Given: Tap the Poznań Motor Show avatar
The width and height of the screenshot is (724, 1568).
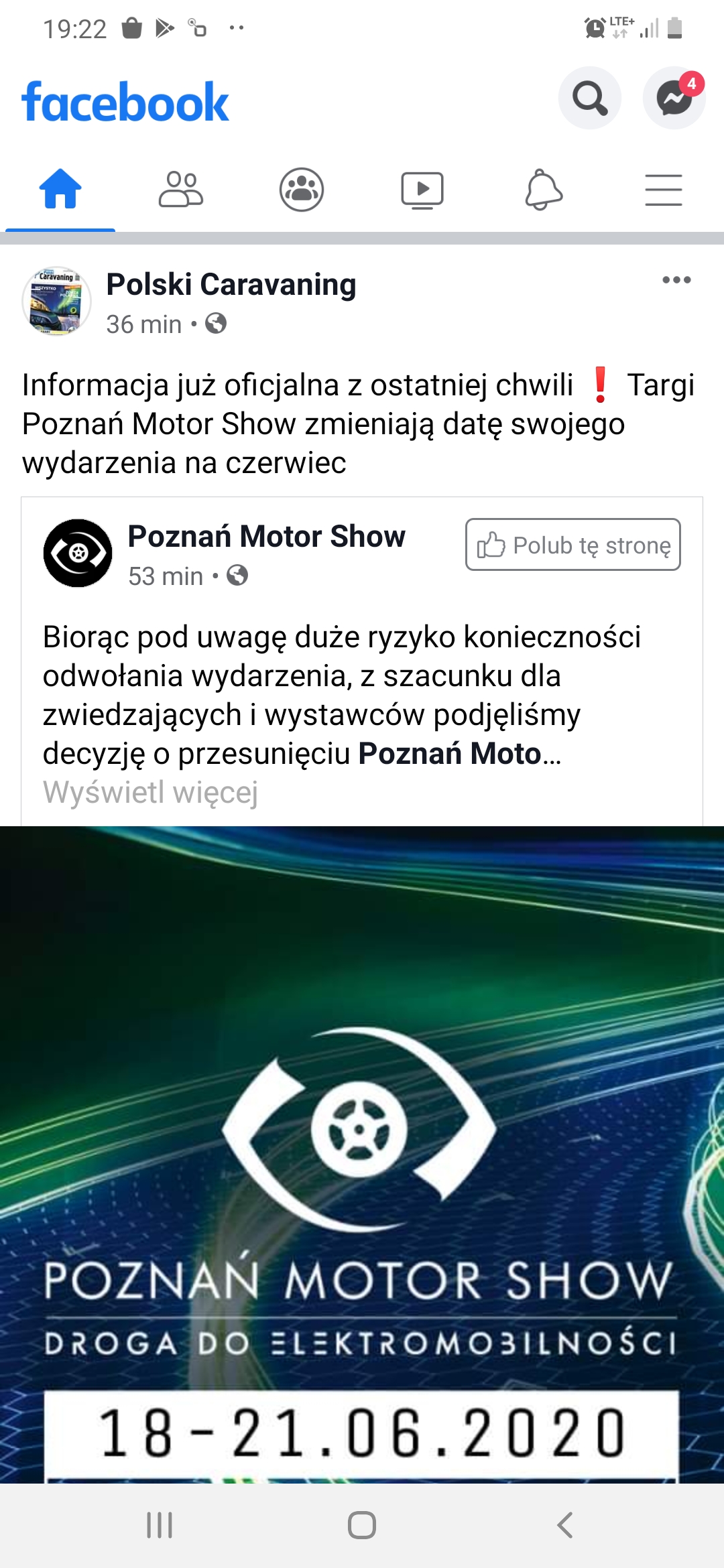Looking at the screenshot, I should tap(78, 553).
